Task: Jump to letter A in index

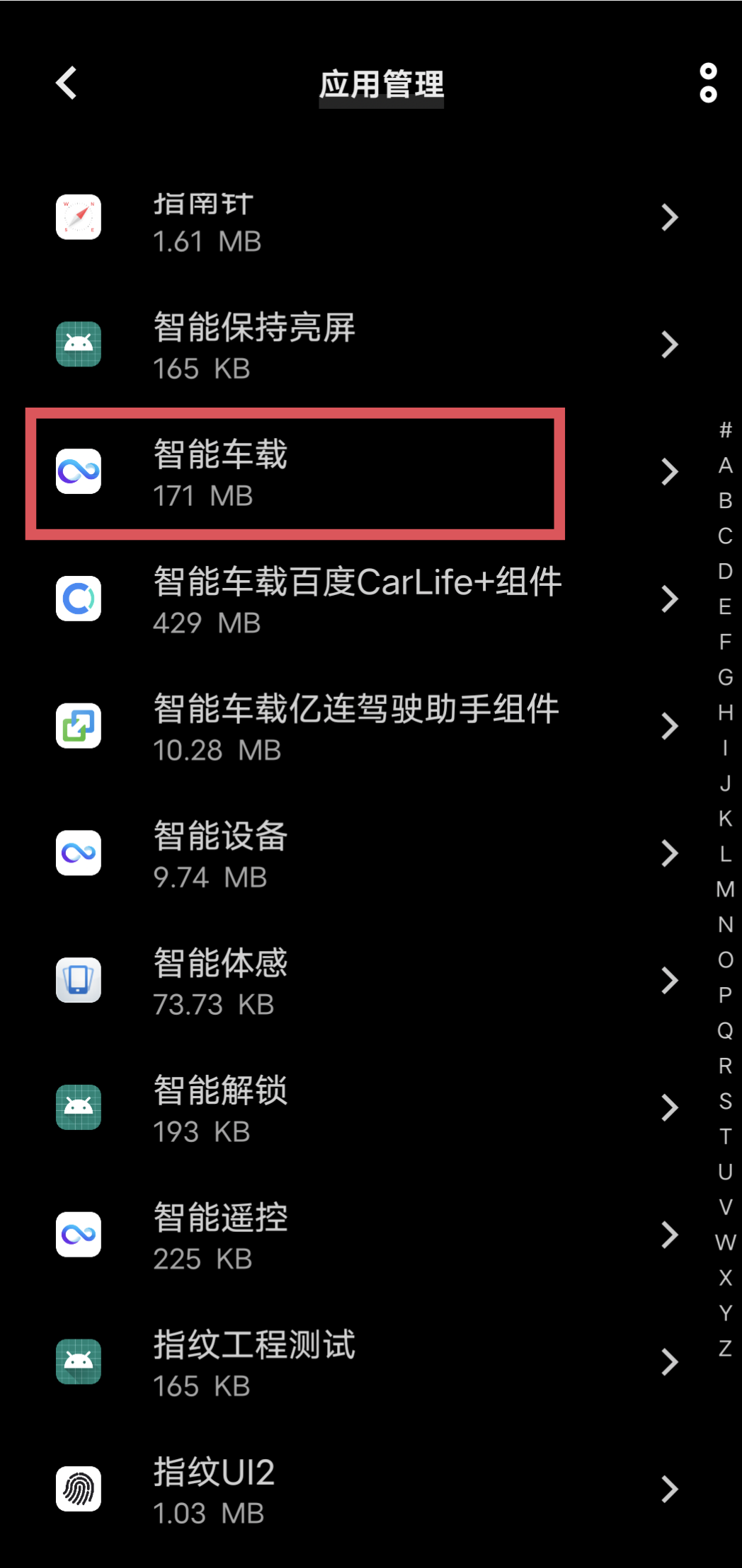Action: click(x=725, y=466)
